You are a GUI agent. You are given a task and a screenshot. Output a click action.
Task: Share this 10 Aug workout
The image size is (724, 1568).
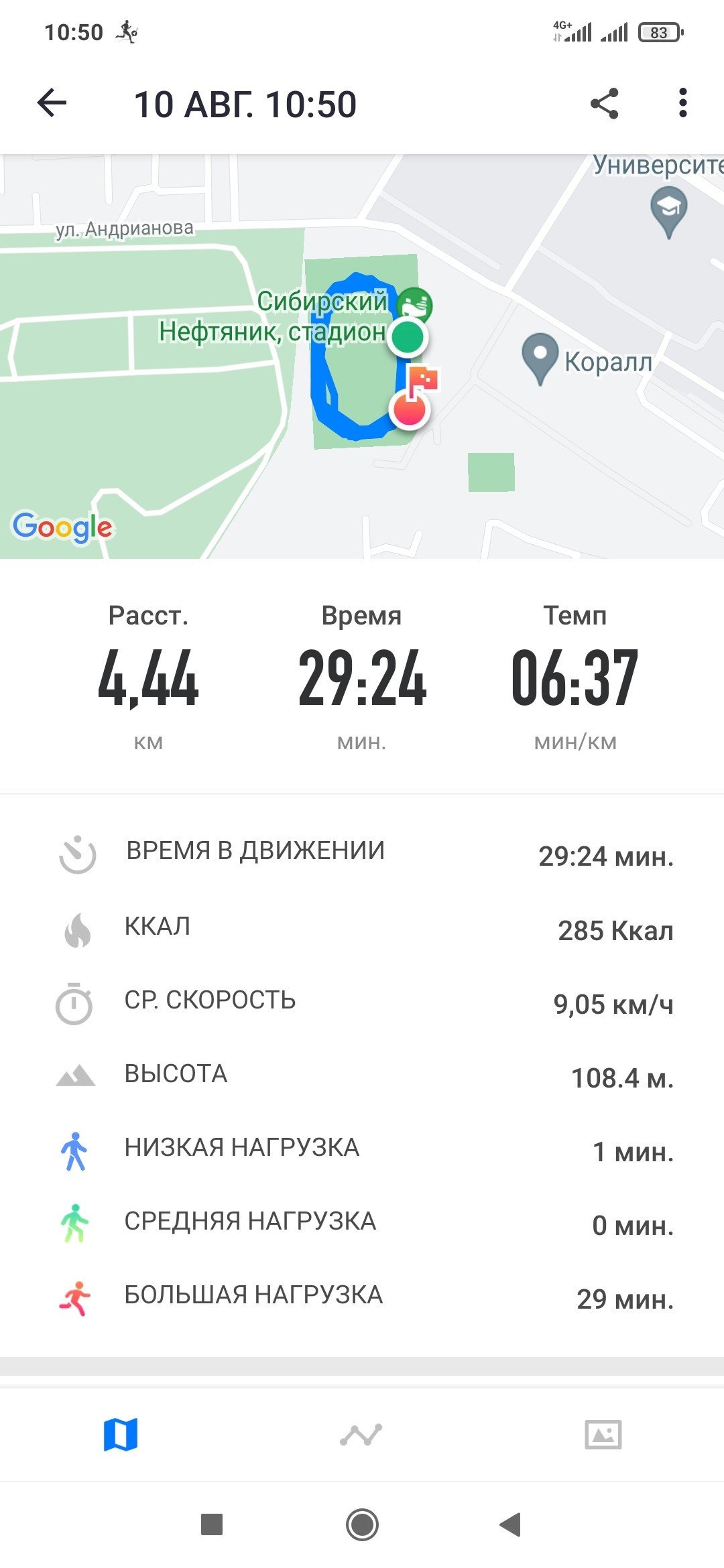[x=604, y=103]
